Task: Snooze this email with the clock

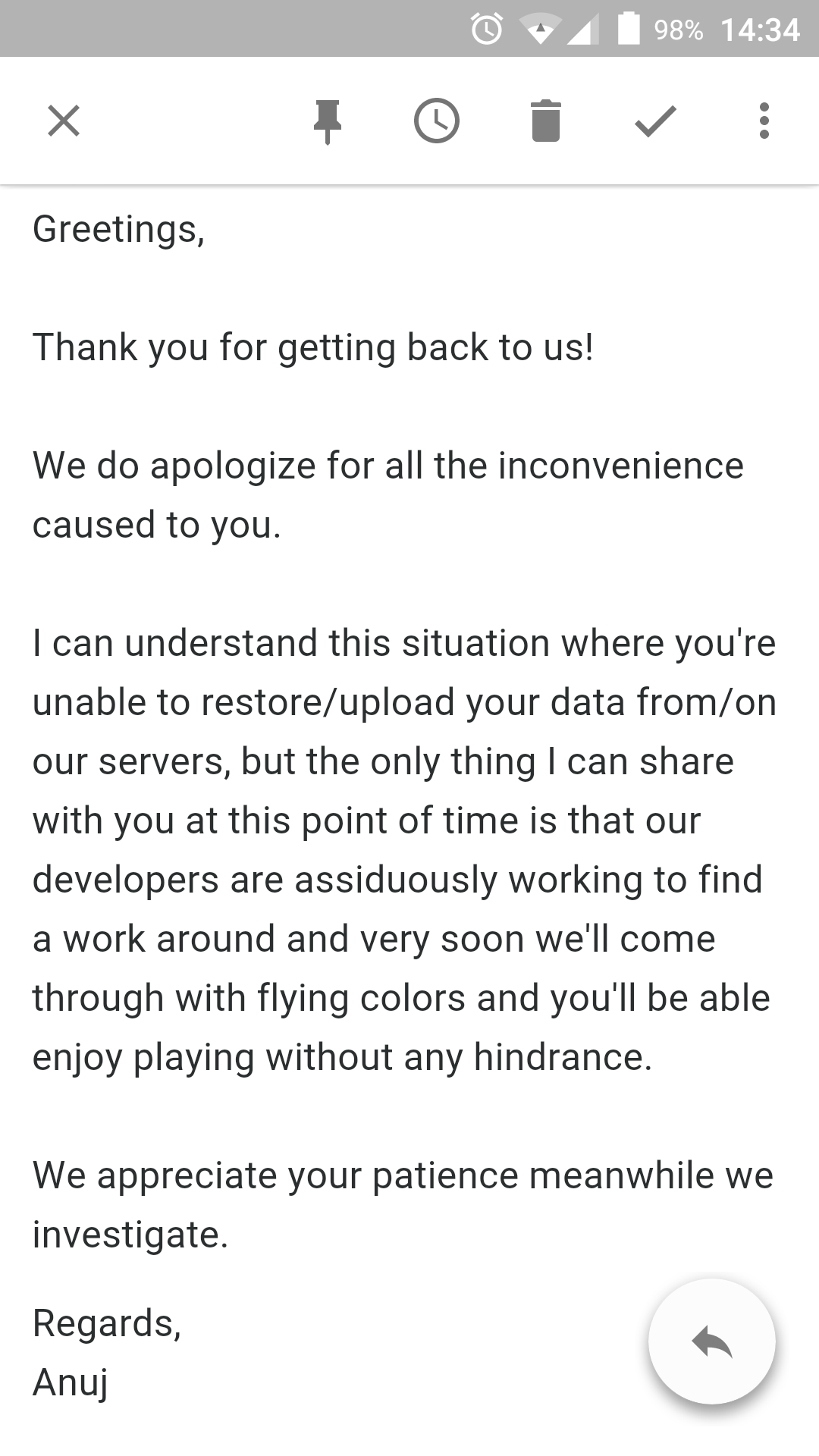Action: point(437,121)
